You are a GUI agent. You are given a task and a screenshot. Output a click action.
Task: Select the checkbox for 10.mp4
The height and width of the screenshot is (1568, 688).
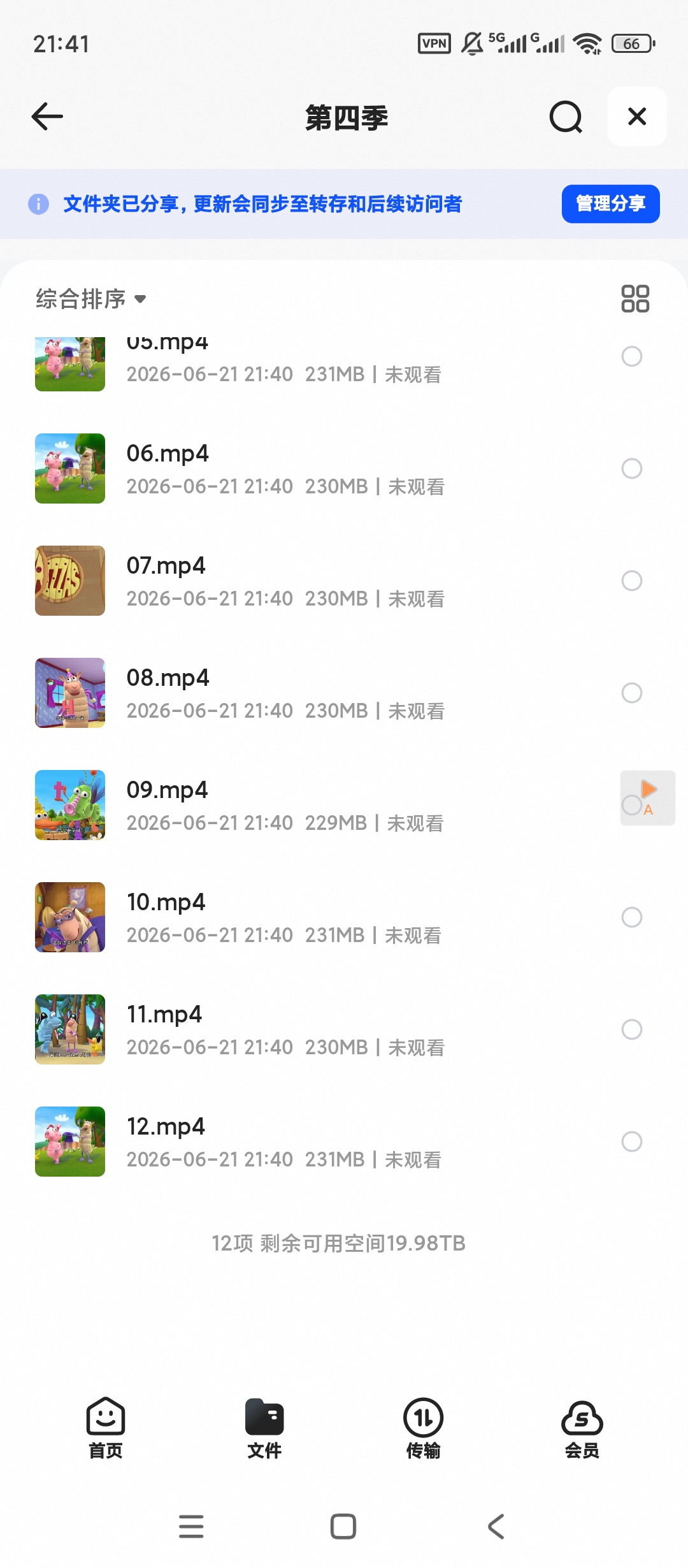tap(632, 917)
